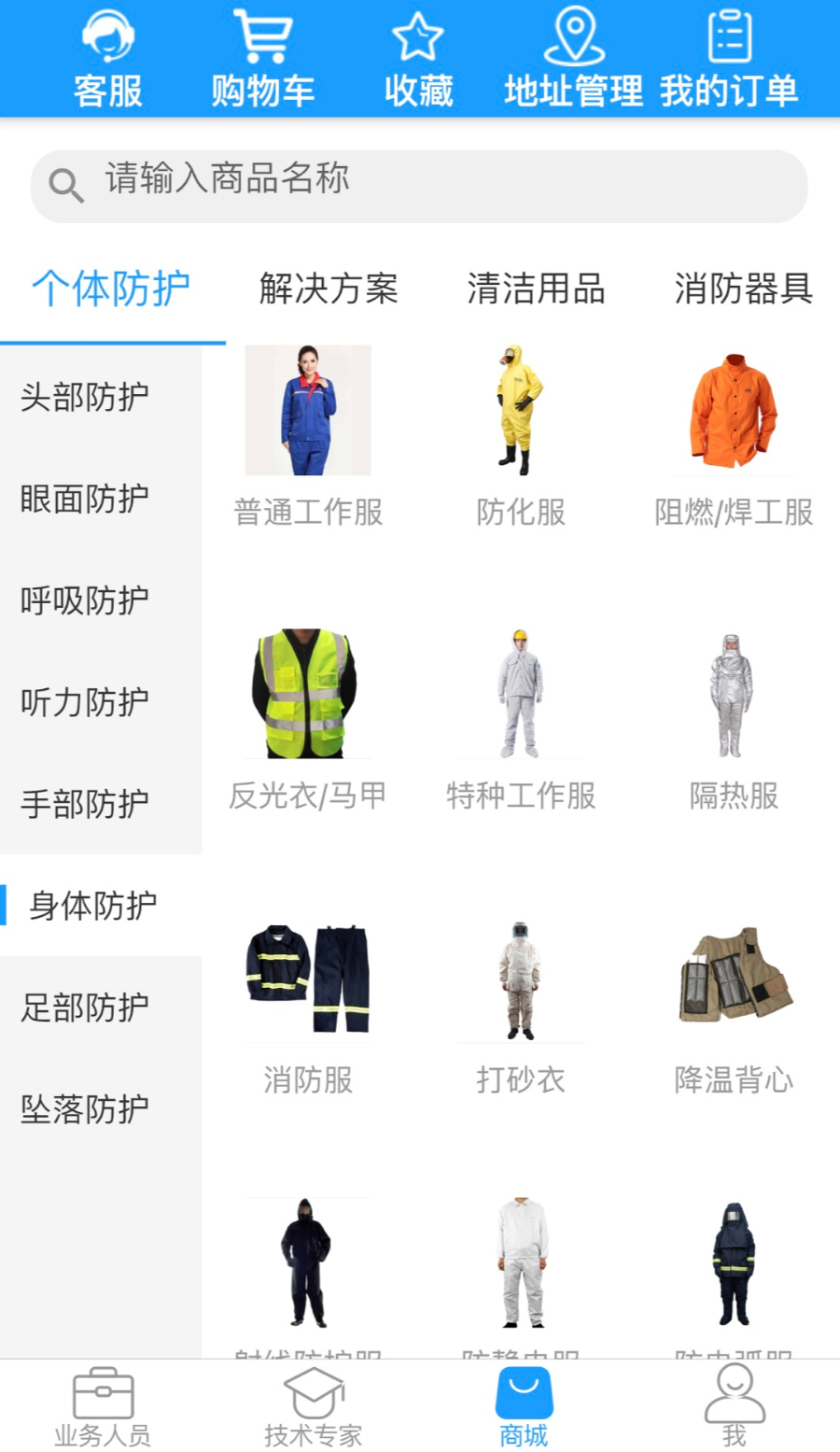Switch to the 解决方案 tab
This screenshot has width=840, height=1452.
tap(329, 289)
